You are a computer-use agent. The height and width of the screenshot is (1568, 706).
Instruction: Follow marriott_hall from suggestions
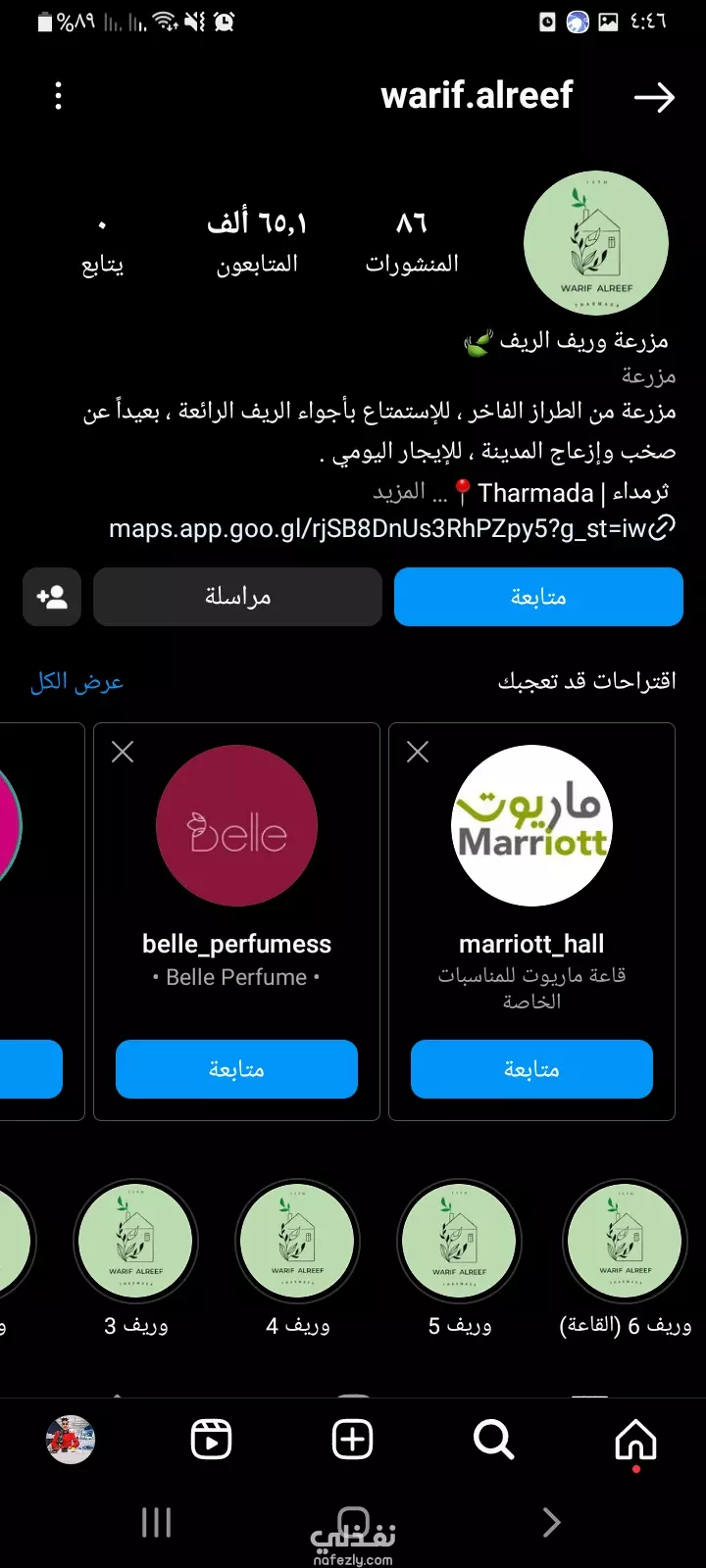coord(531,1069)
